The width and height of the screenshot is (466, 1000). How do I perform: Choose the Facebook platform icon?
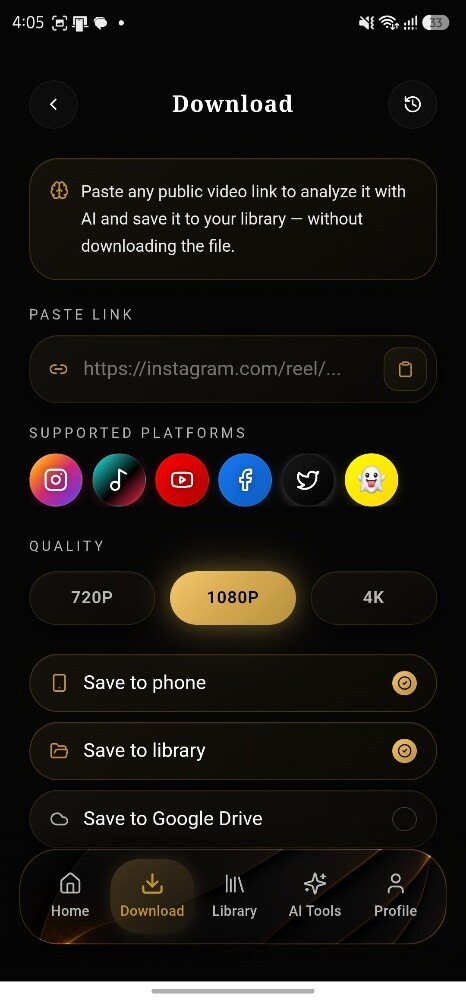[245, 480]
